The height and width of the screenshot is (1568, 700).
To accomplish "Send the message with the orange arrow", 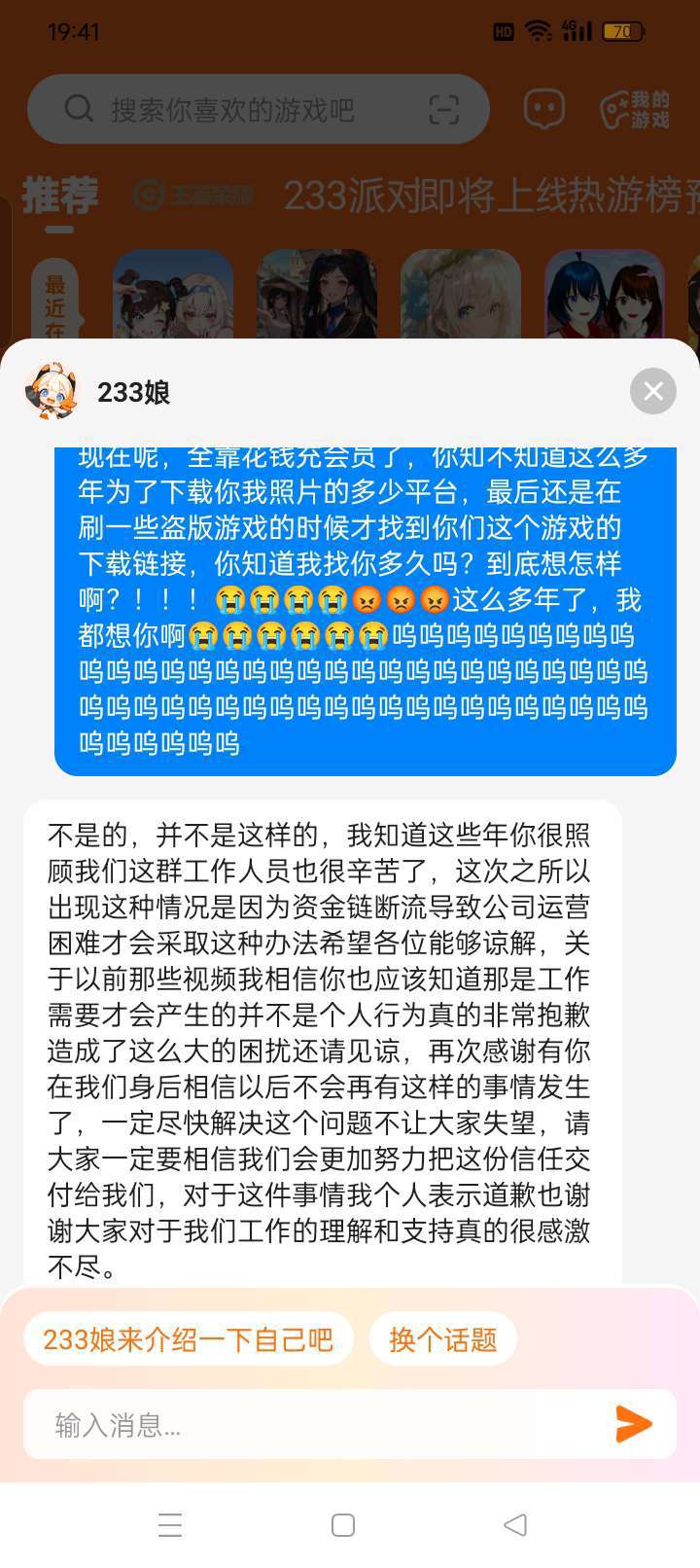I will [x=633, y=1424].
